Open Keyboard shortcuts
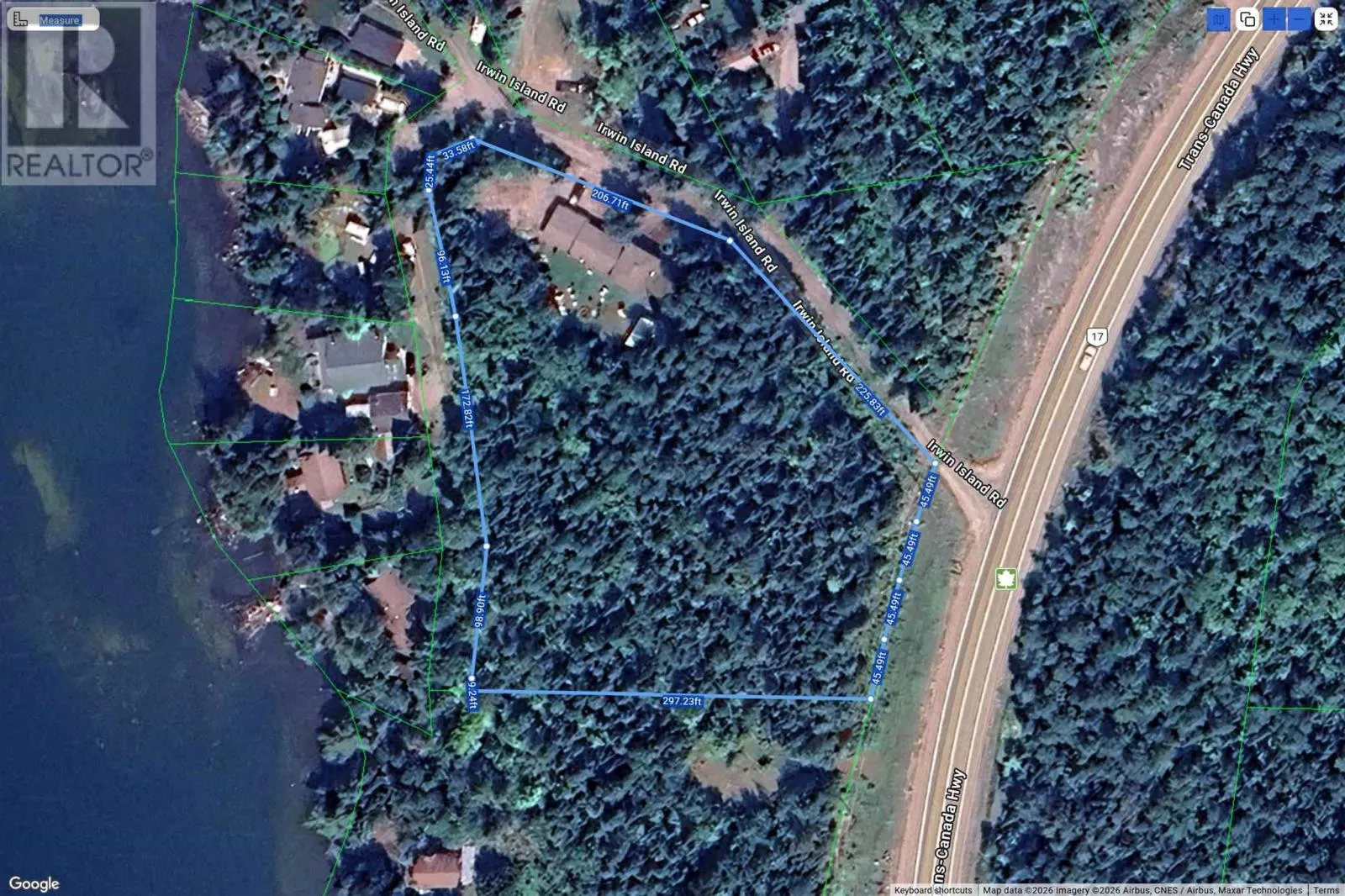This screenshot has width=1345, height=896. click(933, 890)
